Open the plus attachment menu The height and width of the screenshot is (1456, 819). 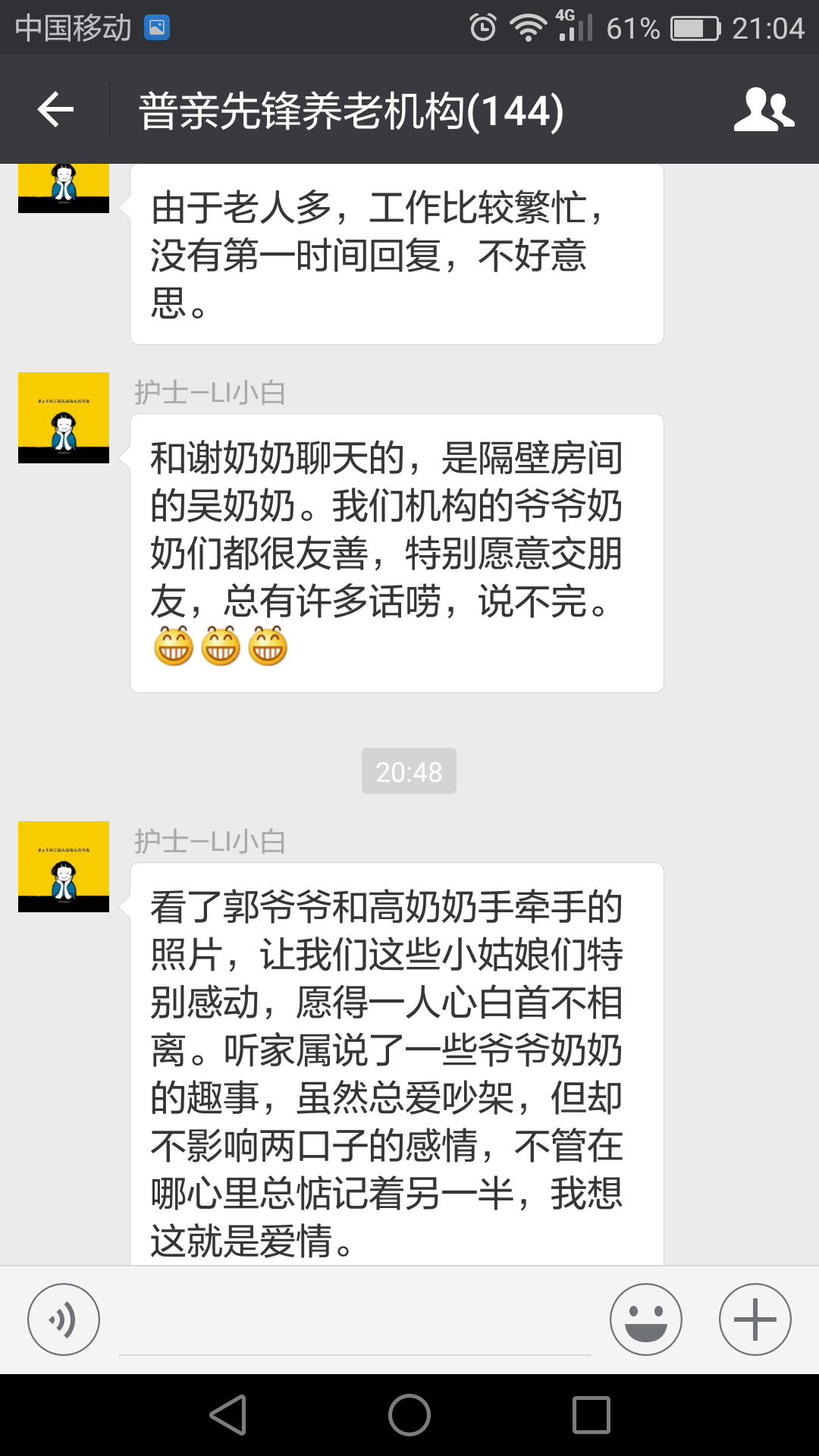[x=755, y=1319]
